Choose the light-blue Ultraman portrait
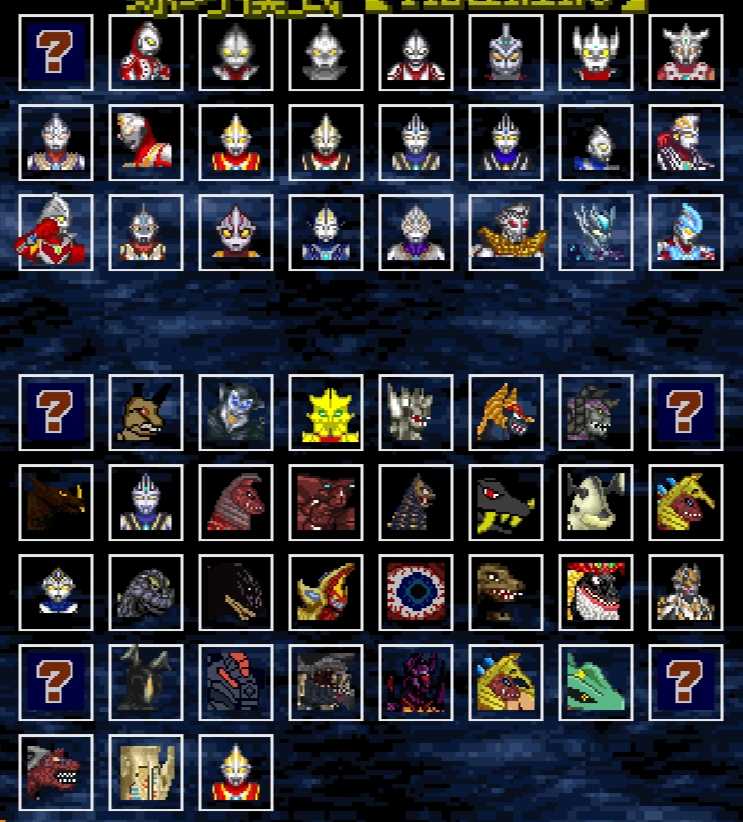Screen dimensions: 743x822 tap(686, 232)
